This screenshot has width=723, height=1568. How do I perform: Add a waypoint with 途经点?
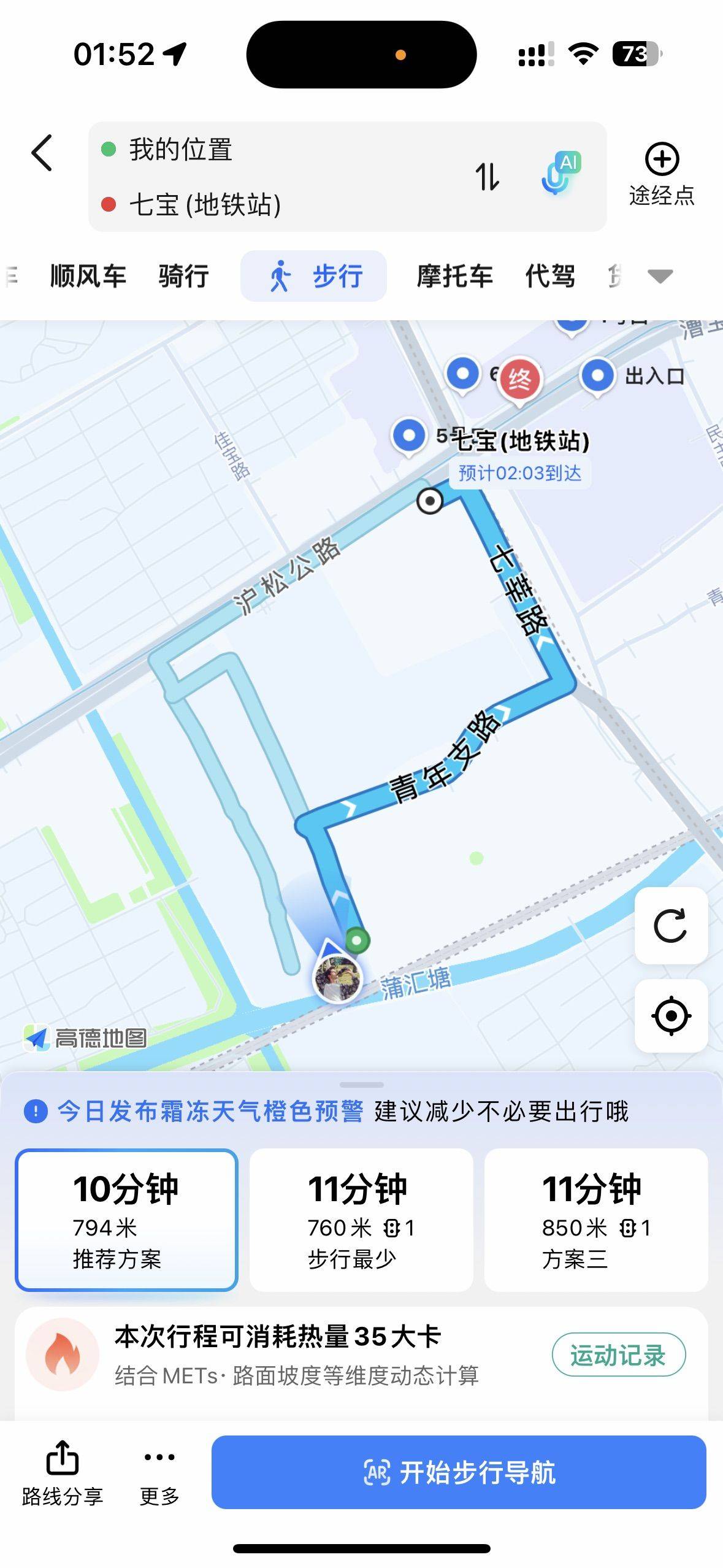[661, 174]
